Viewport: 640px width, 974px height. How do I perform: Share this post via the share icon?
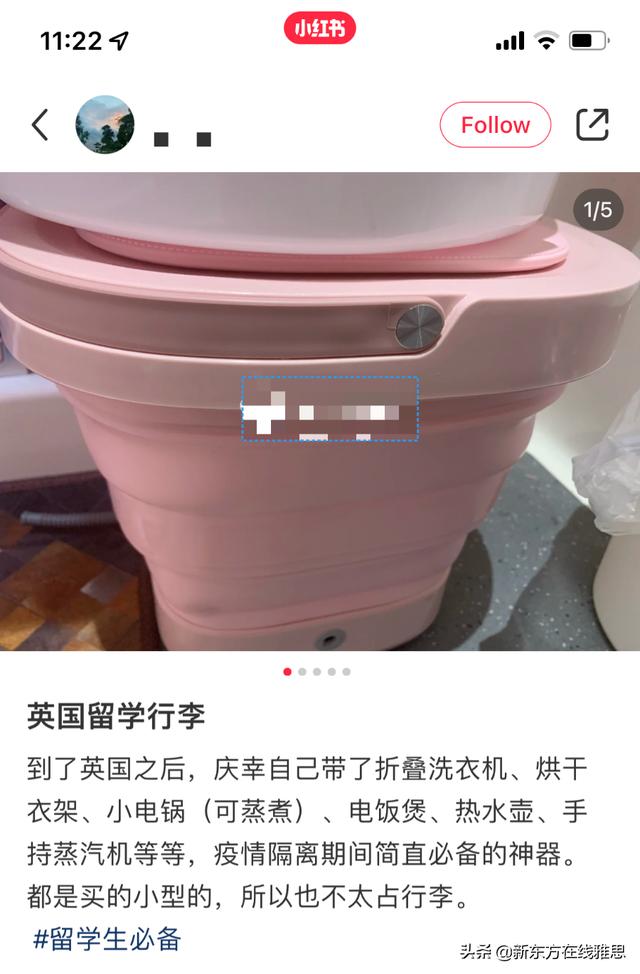(x=592, y=124)
